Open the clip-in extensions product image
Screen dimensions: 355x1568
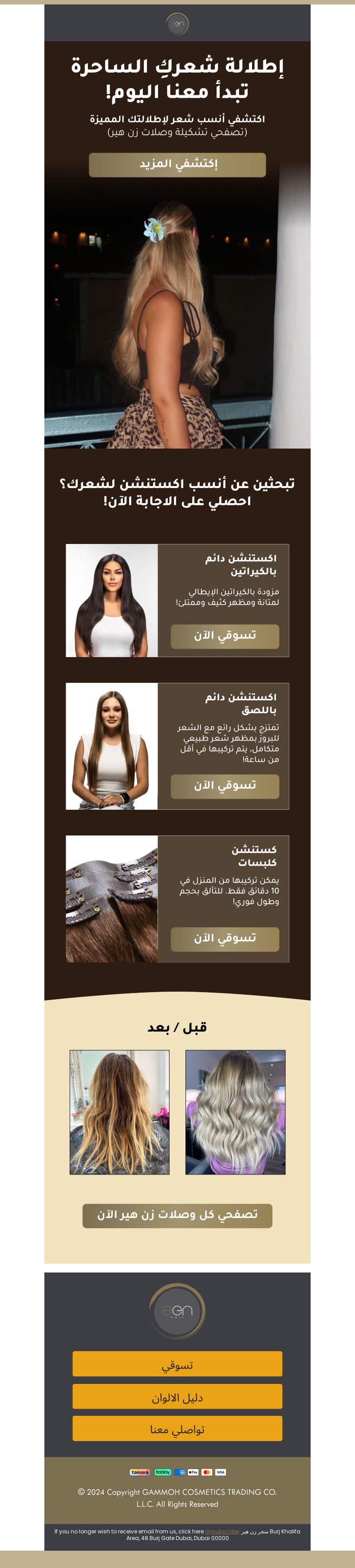pyautogui.click(x=111, y=898)
